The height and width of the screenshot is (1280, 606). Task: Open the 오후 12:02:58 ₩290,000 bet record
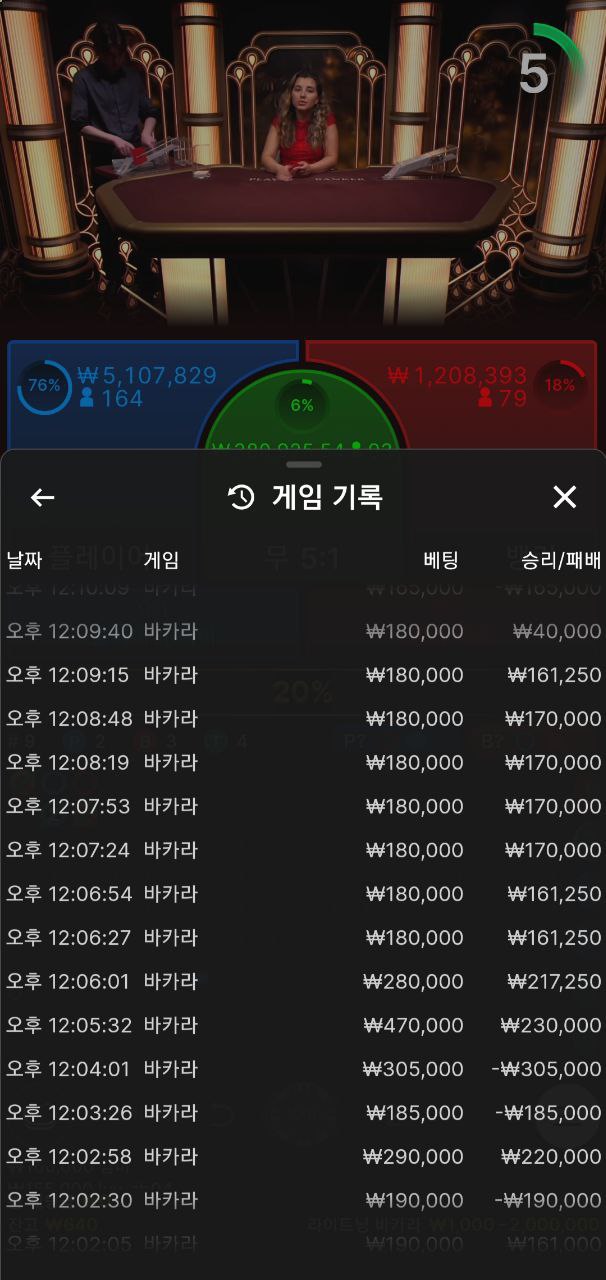(303, 1157)
